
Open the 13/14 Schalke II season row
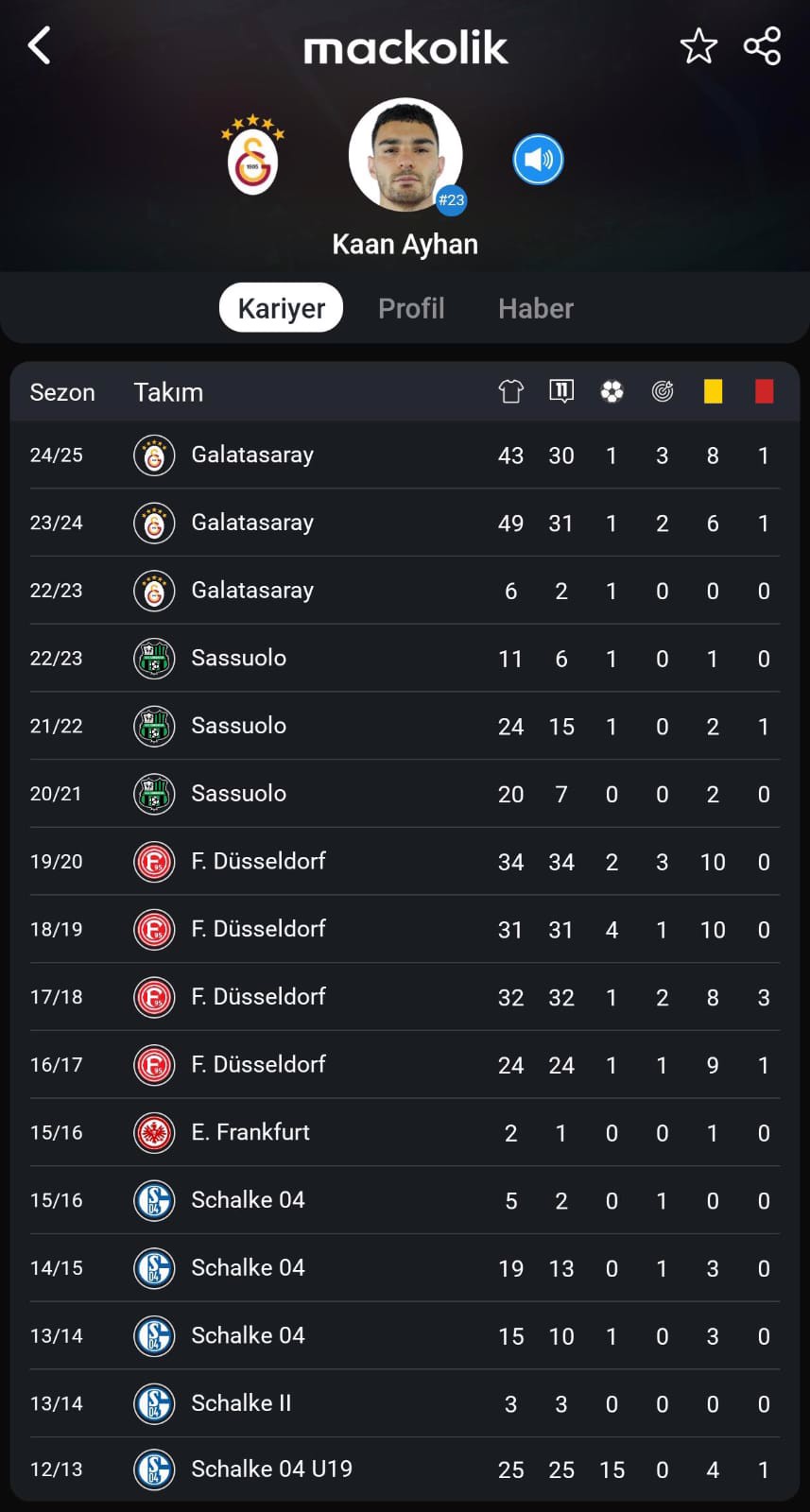tap(405, 1403)
